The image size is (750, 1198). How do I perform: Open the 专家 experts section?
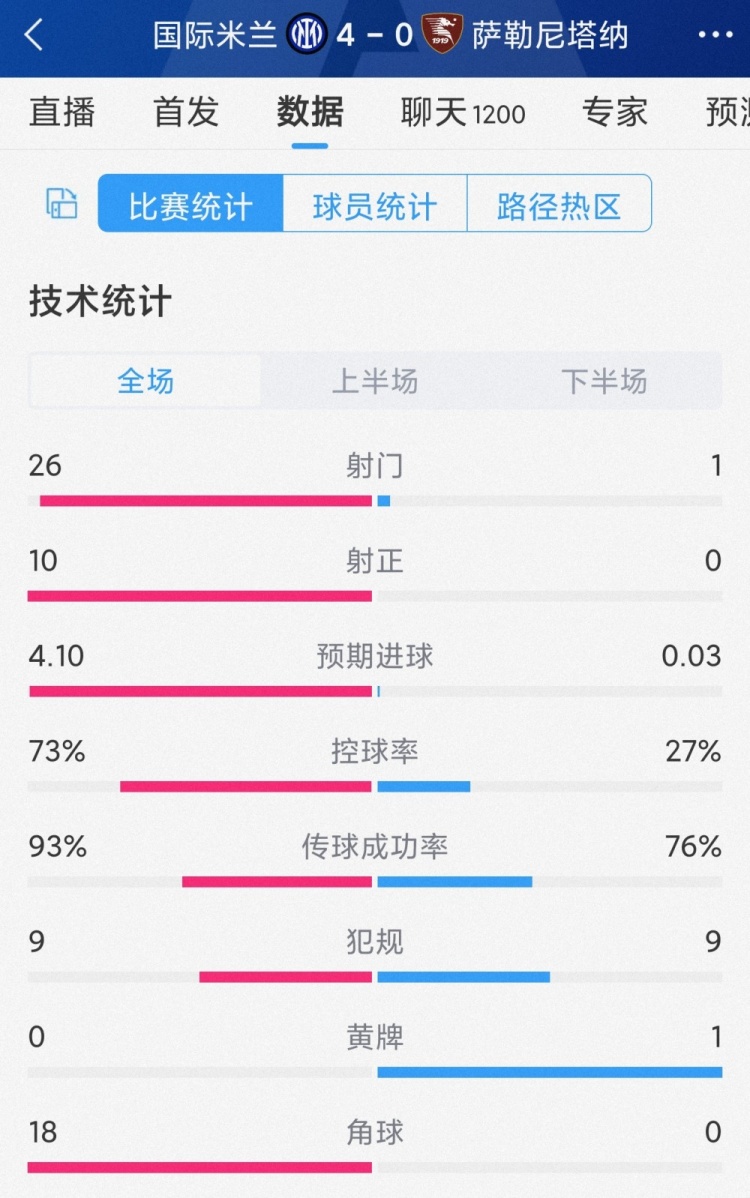tap(613, 113)
